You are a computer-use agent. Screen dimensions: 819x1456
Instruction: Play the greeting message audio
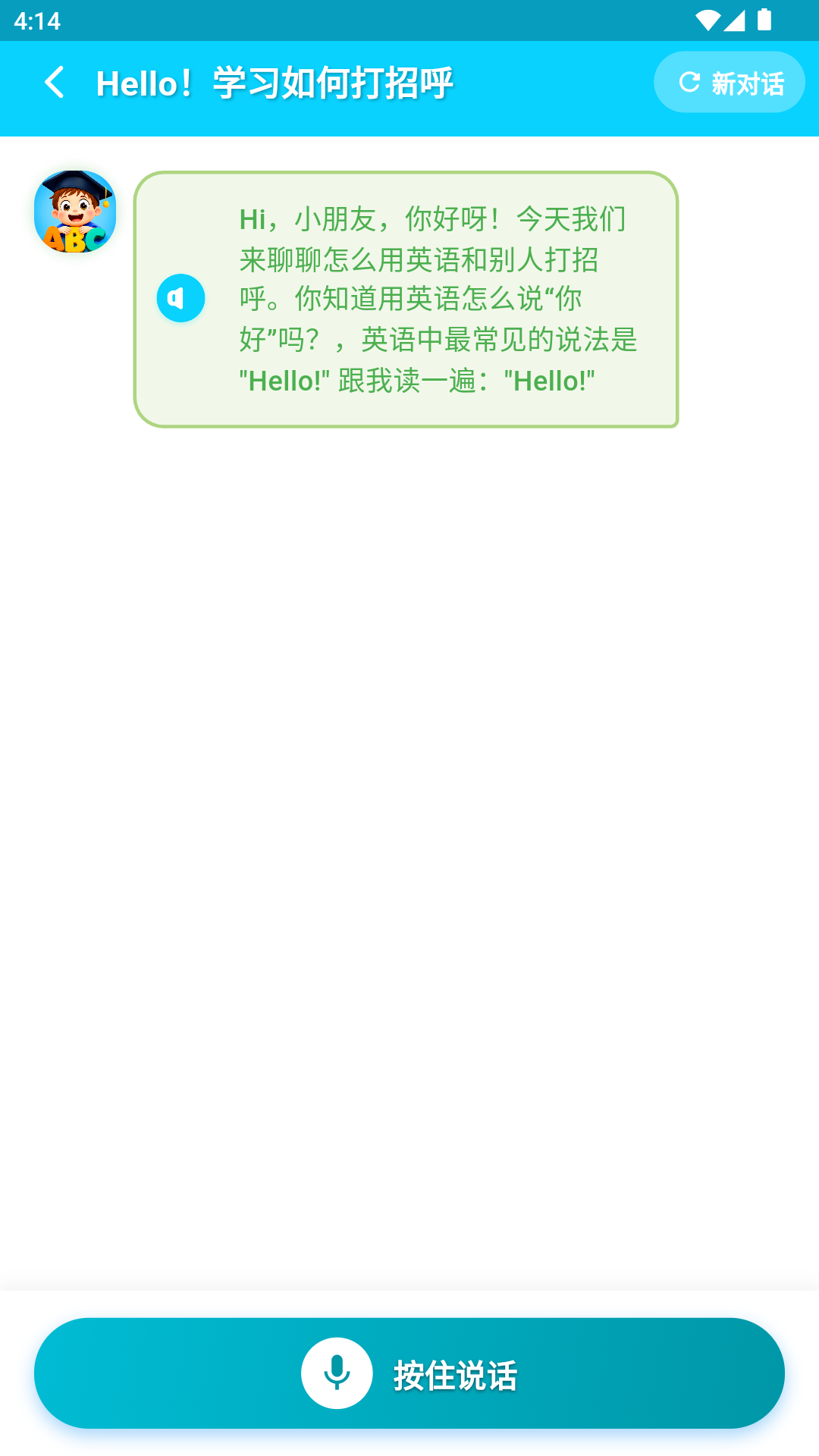[x=180, y=298]
